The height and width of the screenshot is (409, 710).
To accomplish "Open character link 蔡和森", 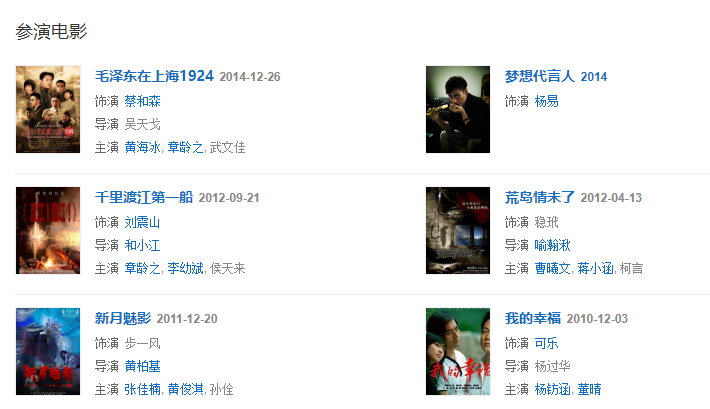I will 142,101.
